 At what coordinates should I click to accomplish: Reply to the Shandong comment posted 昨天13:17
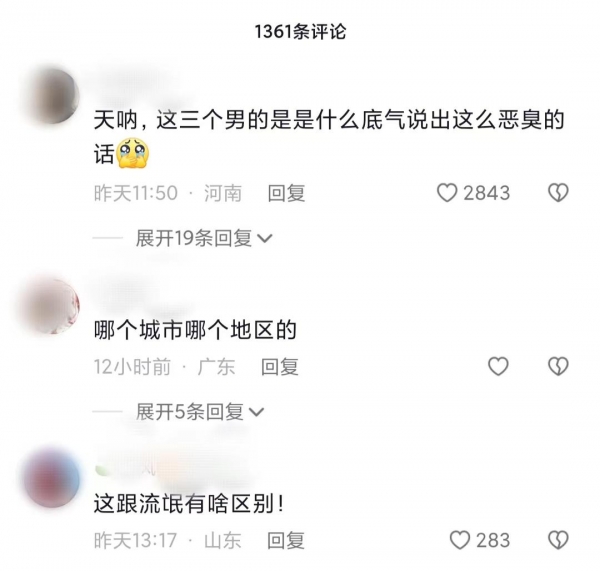pyautogui.click(x=286, y=540)
